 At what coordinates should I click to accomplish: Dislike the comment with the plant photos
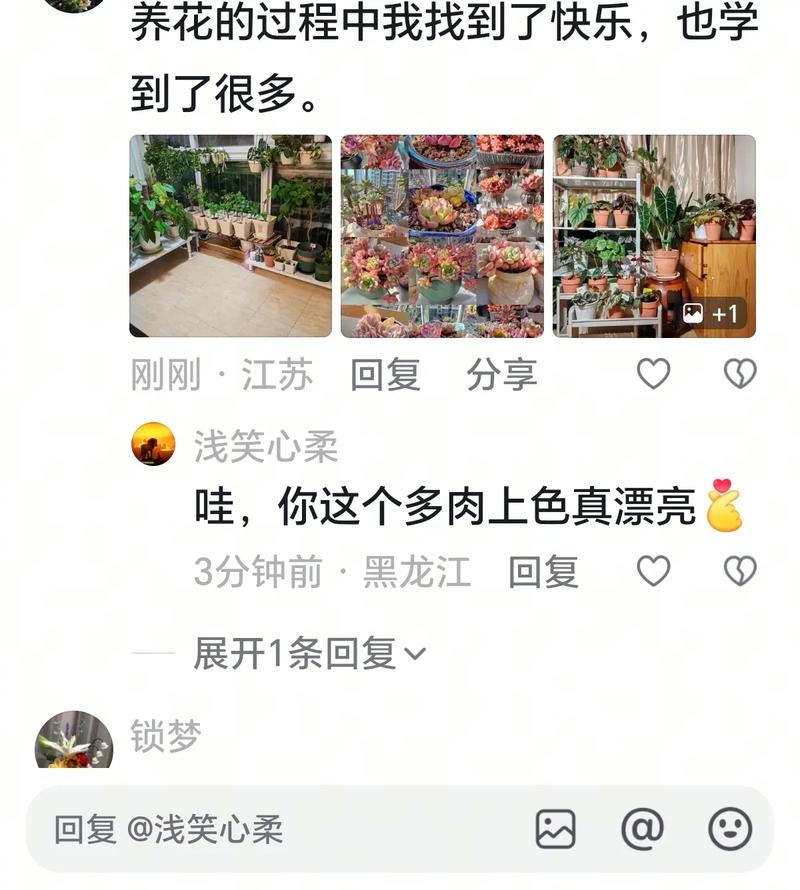740,374
